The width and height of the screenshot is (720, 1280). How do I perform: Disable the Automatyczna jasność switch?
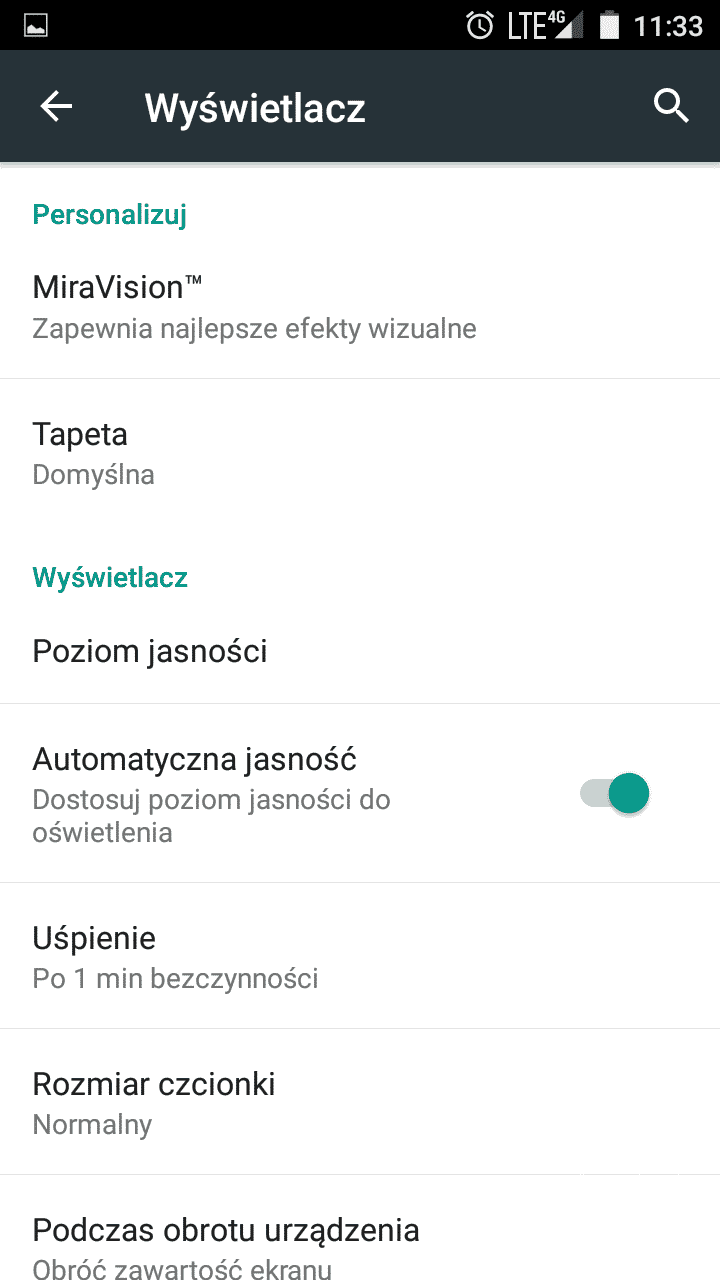click(x=615, y=794)
